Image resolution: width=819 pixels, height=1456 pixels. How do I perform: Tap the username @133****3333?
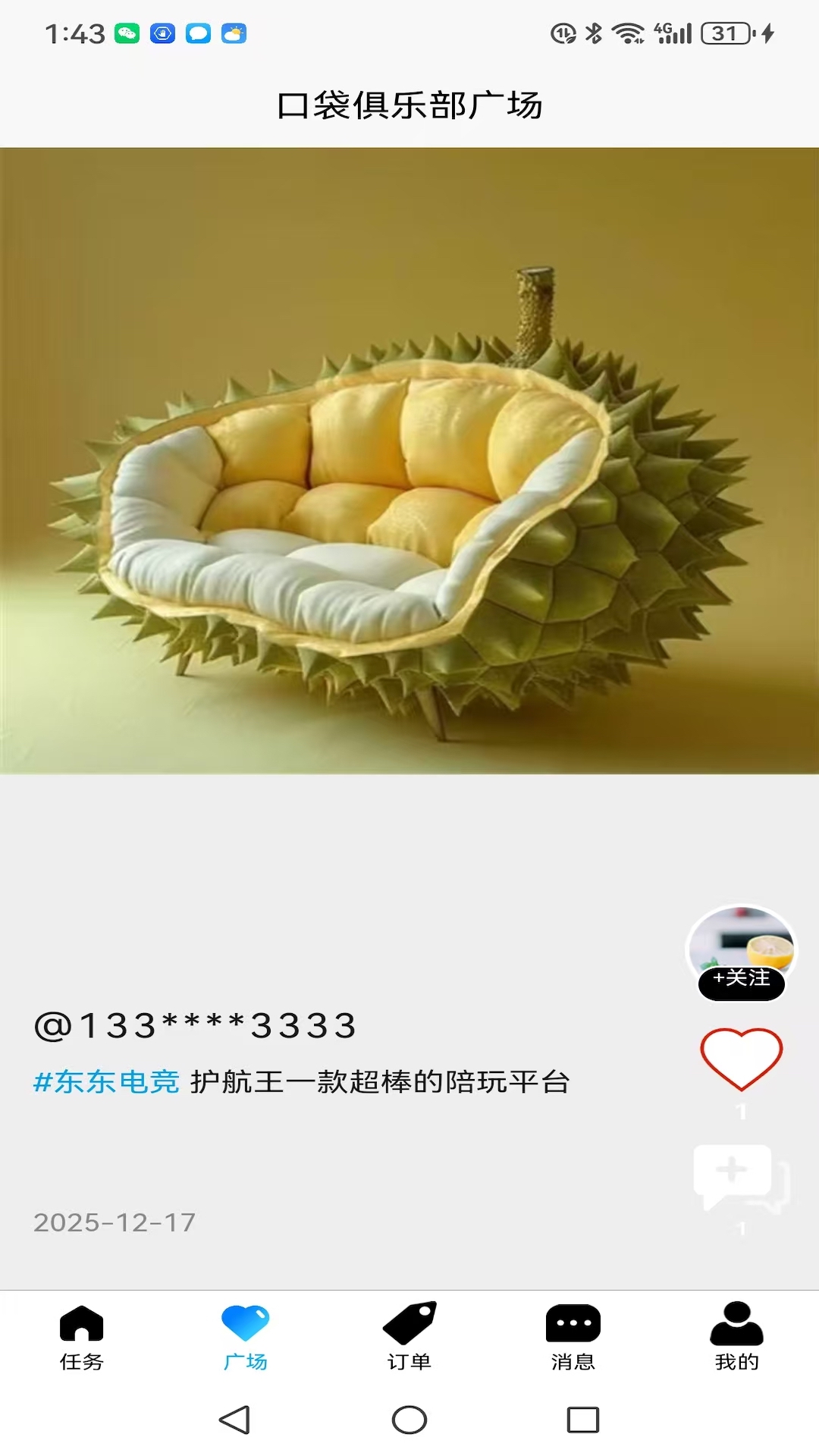click(193, 1025)
